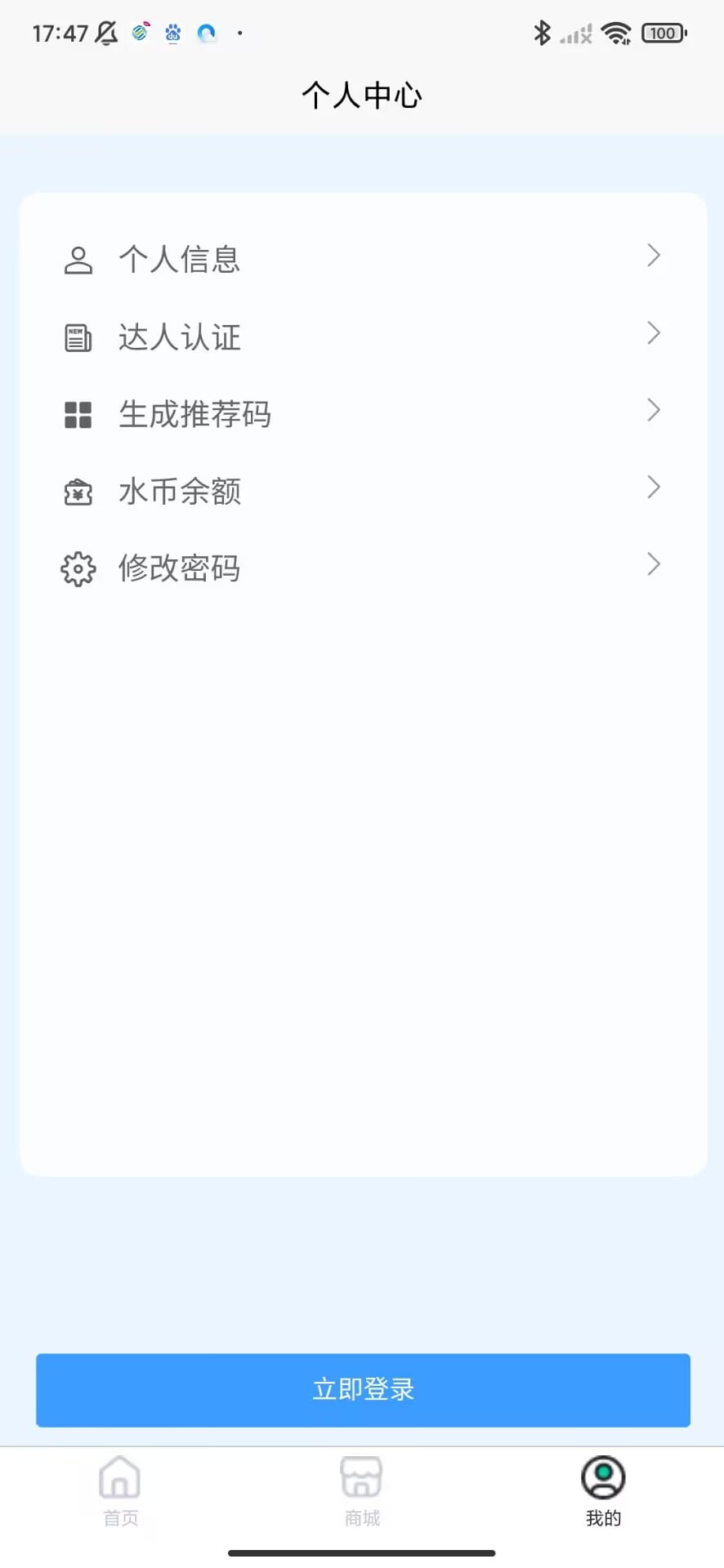
Task: Tap the Wi-Fi status icon
Action: pyautogui.click(x=615, y=33)
